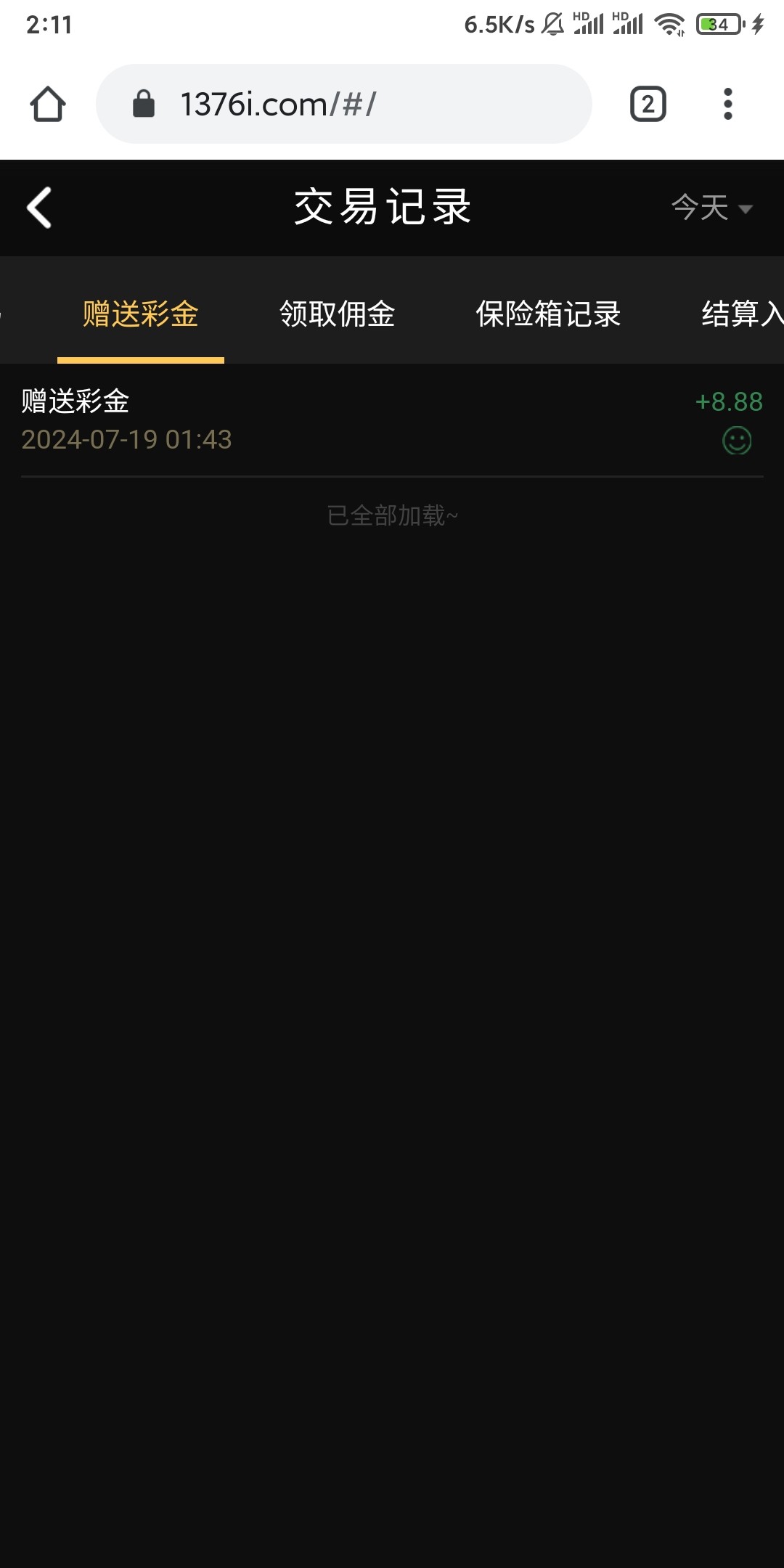Switch to the 领取佣金 tab
The image size is (784, 1568).
[x=338, y=314]
